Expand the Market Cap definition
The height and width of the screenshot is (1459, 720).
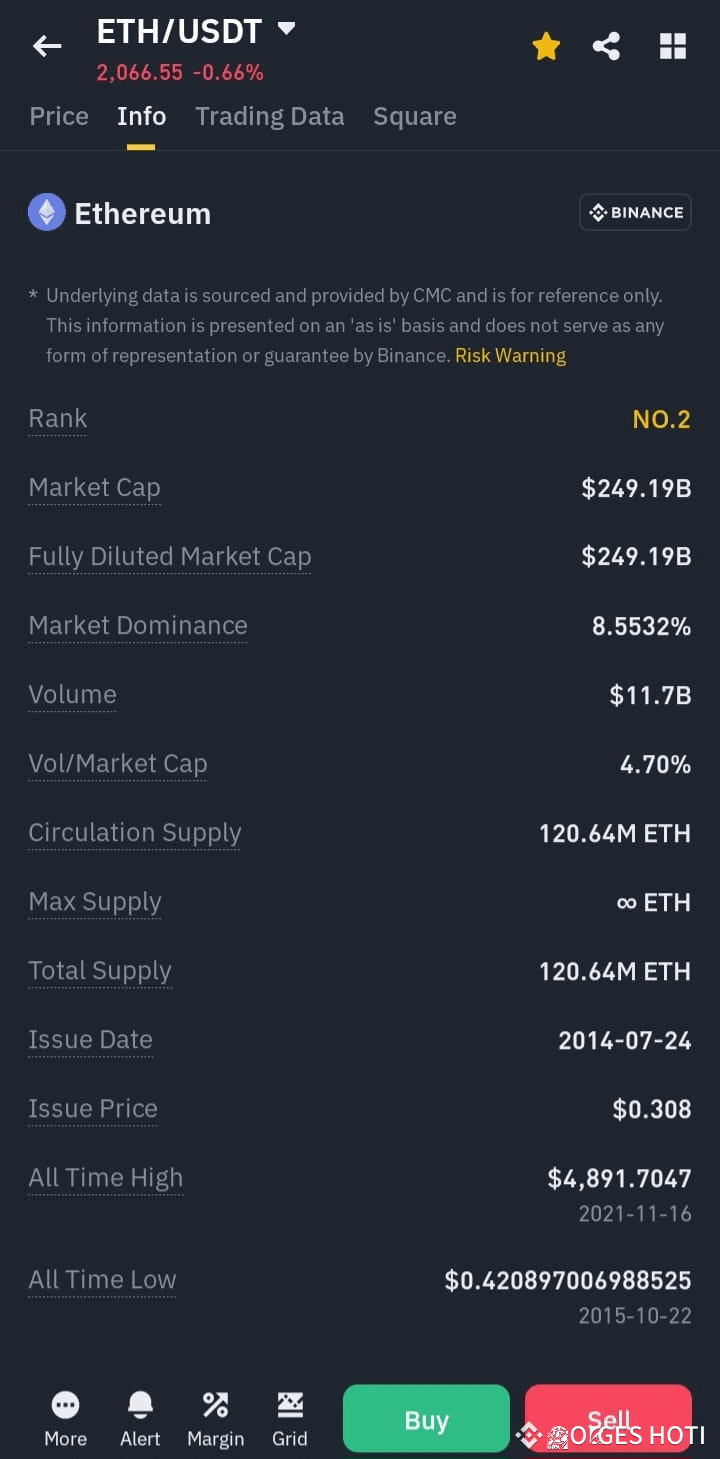click(94, 487)
